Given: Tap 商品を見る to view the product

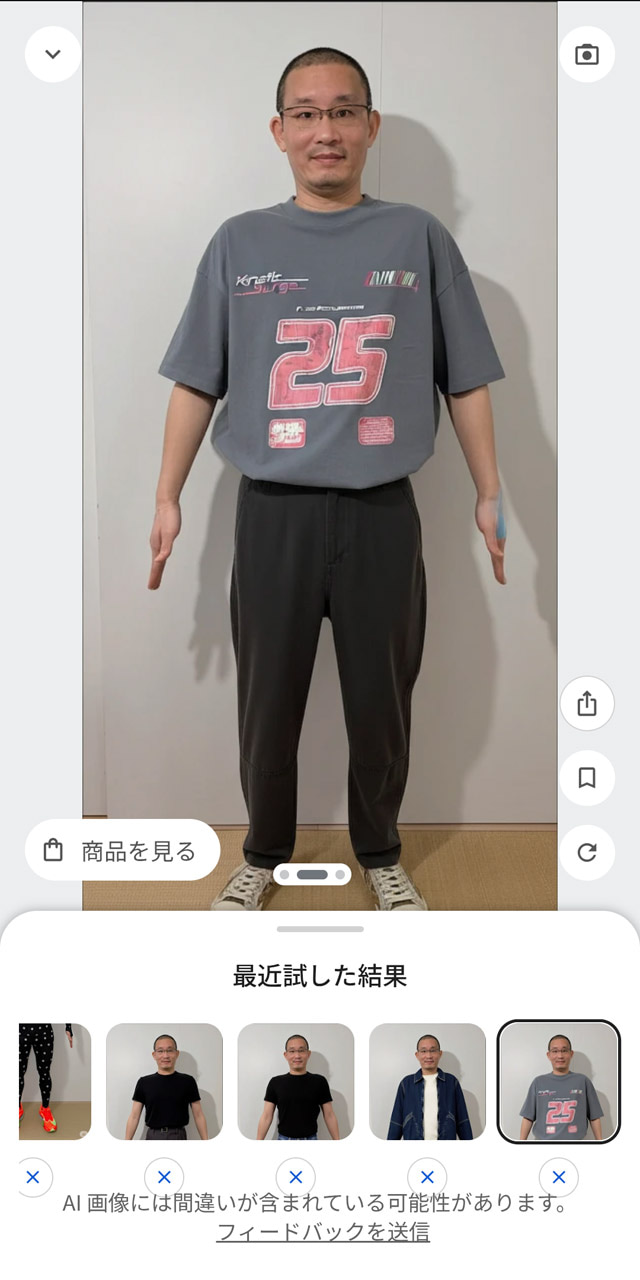Looking at the screenshot, I should pos(122,851).
